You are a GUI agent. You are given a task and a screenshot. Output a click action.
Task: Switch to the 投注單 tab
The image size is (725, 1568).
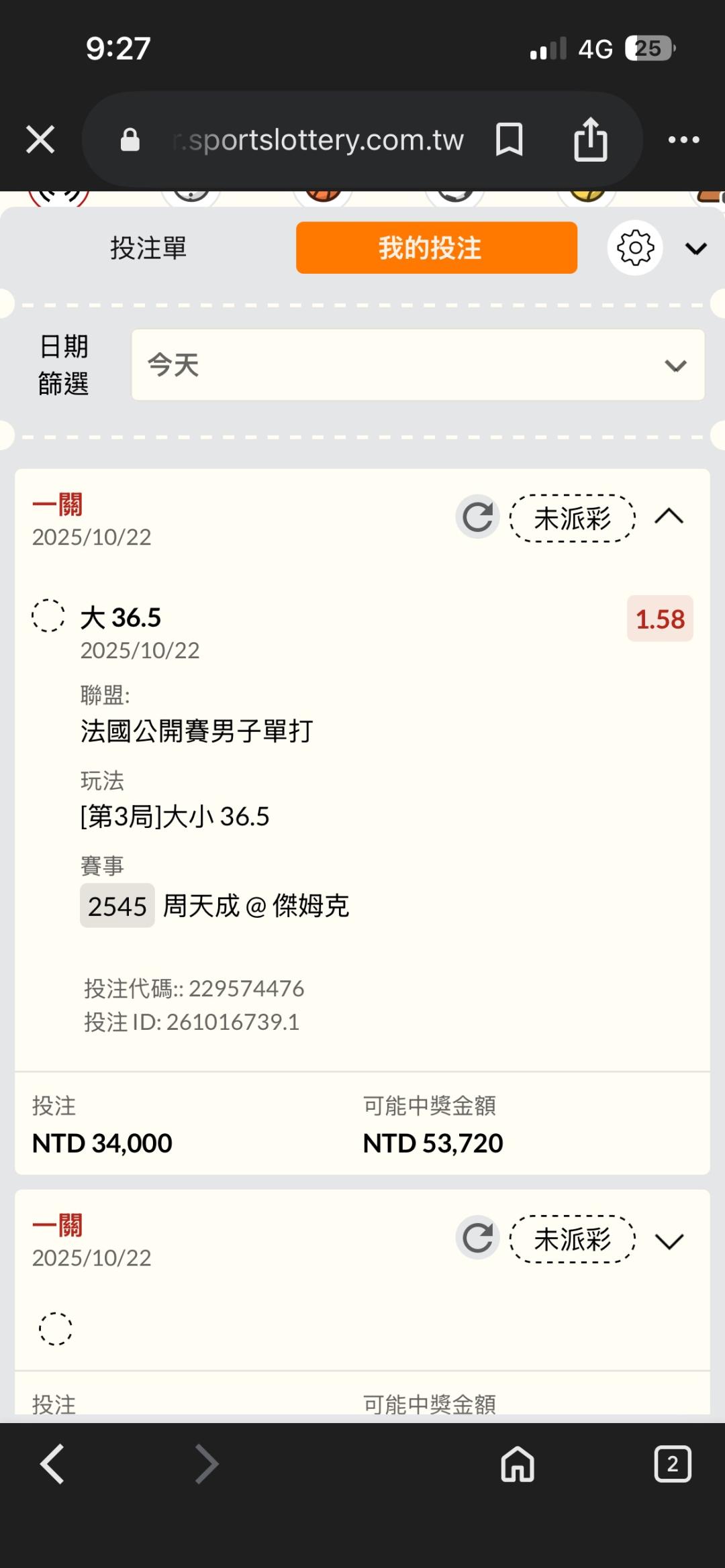coord(148,248)
